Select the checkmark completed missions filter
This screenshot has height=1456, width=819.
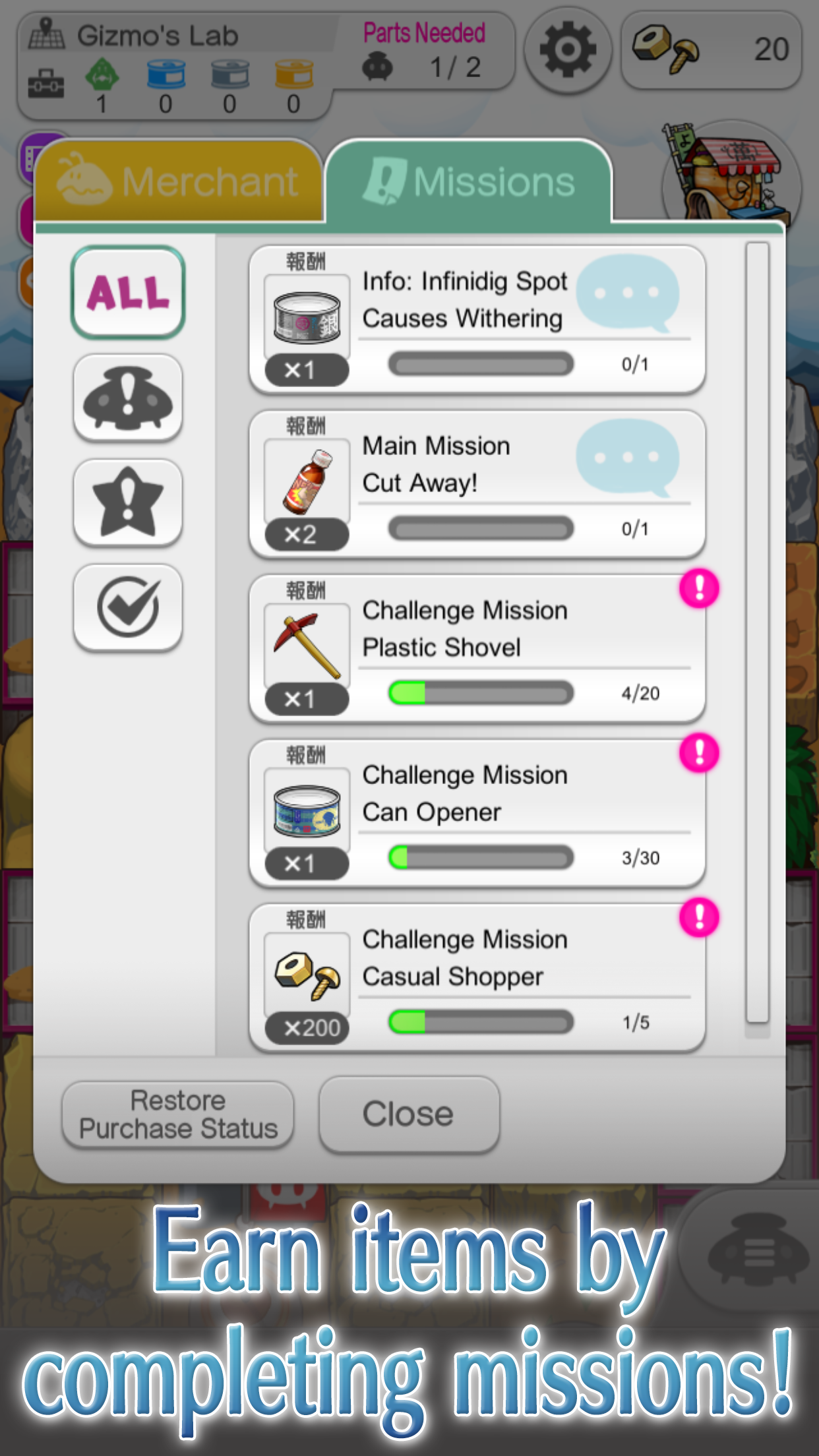tap(128, 607)
